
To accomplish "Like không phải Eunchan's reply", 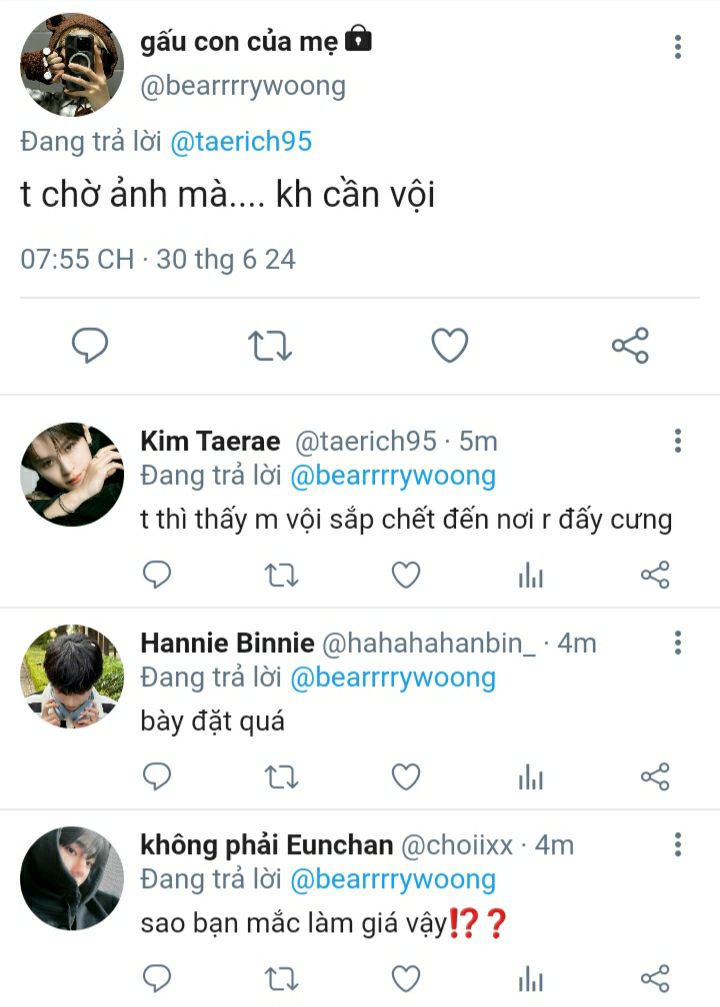I will pyautogui.click(x=405, y=978).
